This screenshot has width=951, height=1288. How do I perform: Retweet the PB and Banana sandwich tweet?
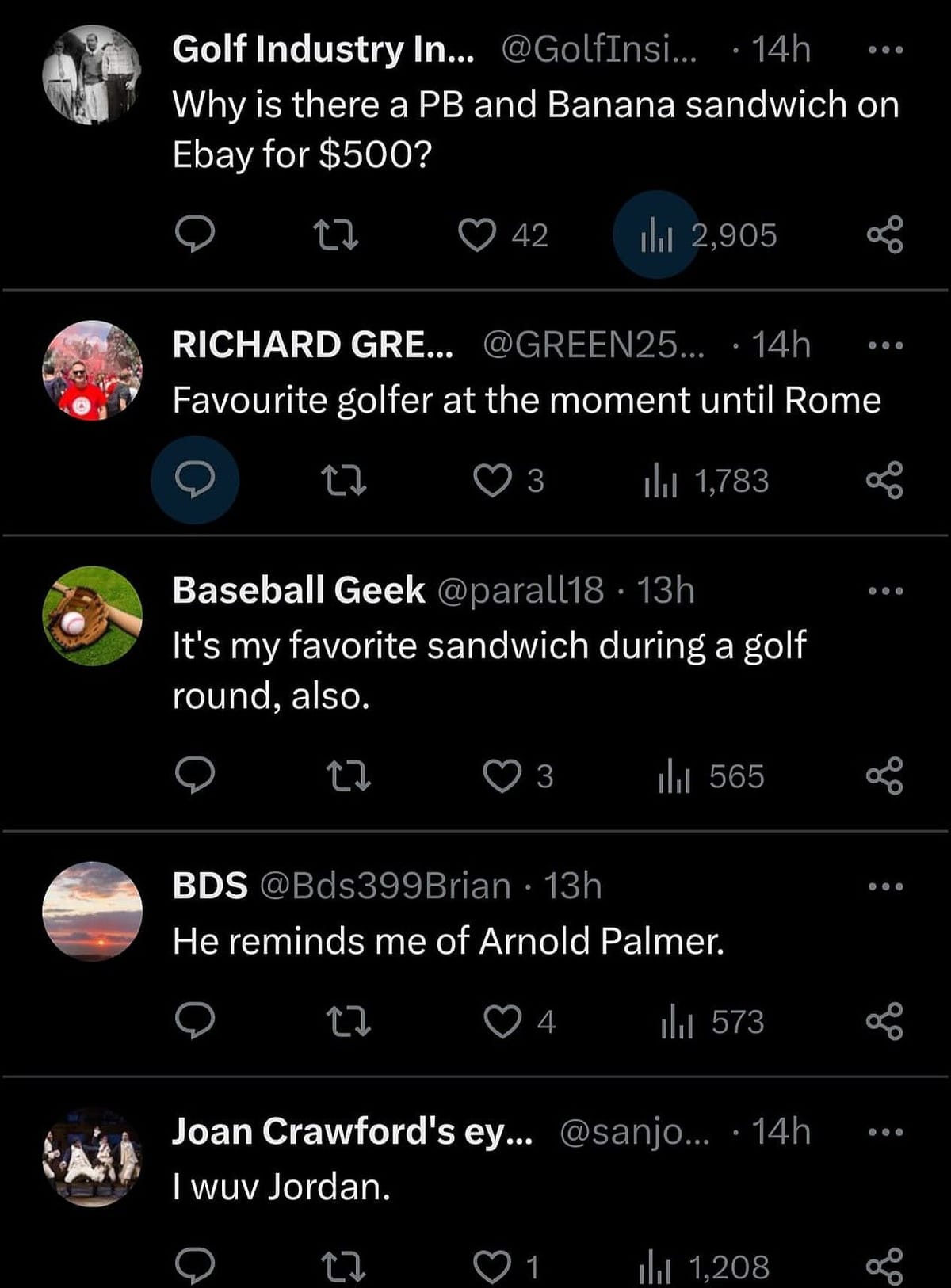point(337,235)
